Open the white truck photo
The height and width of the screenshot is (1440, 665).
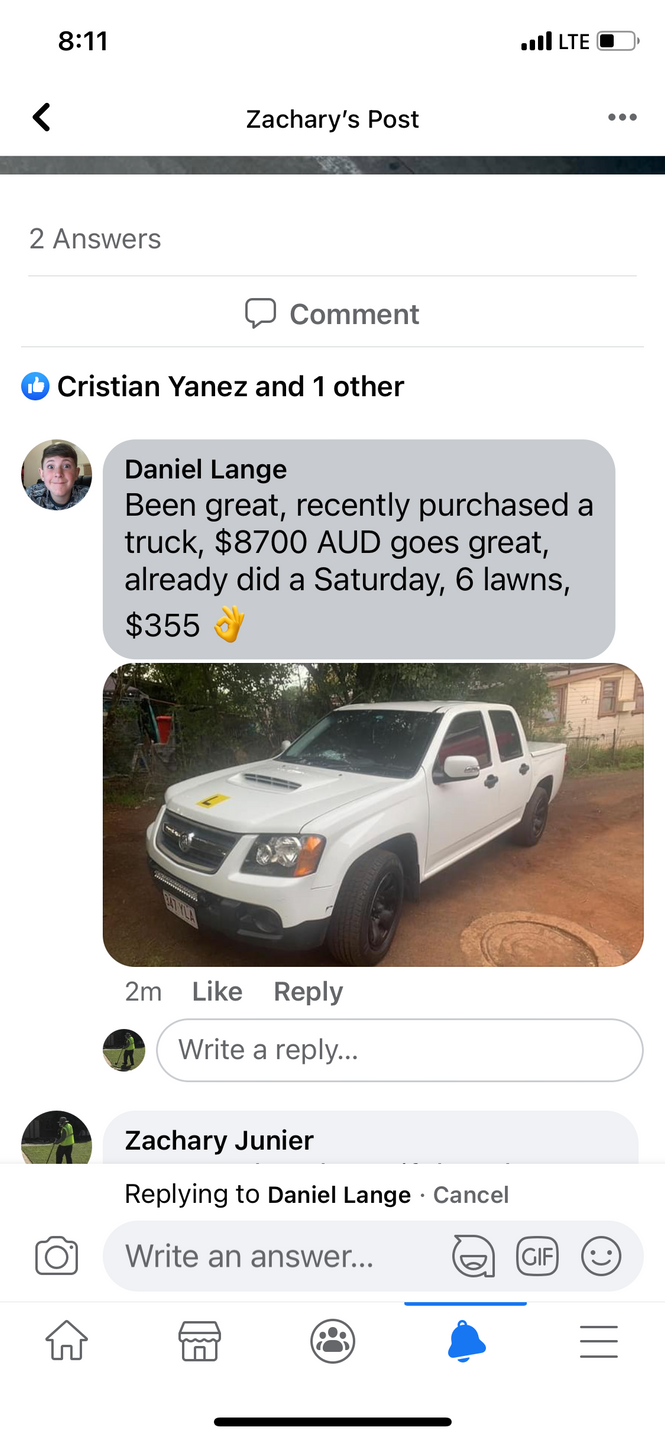373,814
